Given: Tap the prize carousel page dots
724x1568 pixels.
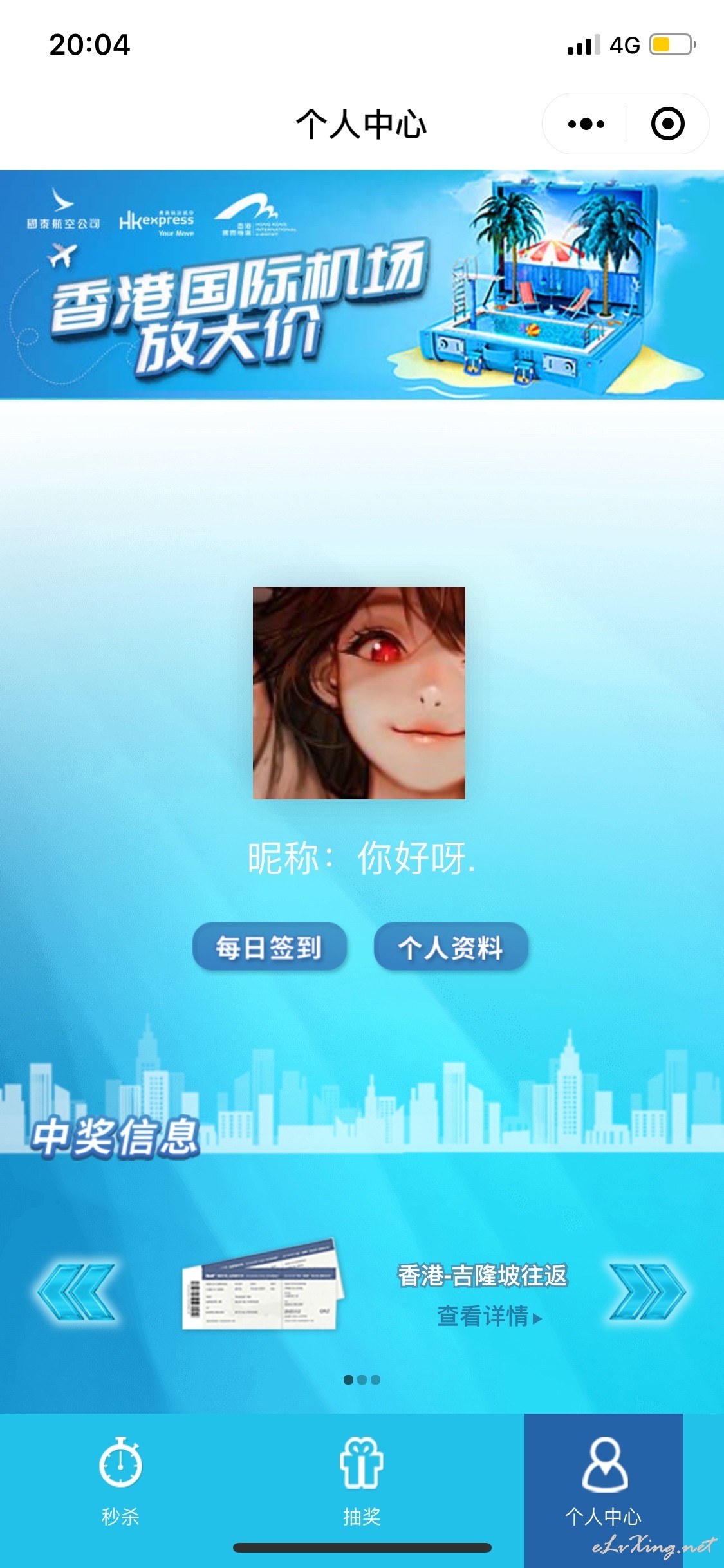Looking at the screenshot, I should [362, 1379].
